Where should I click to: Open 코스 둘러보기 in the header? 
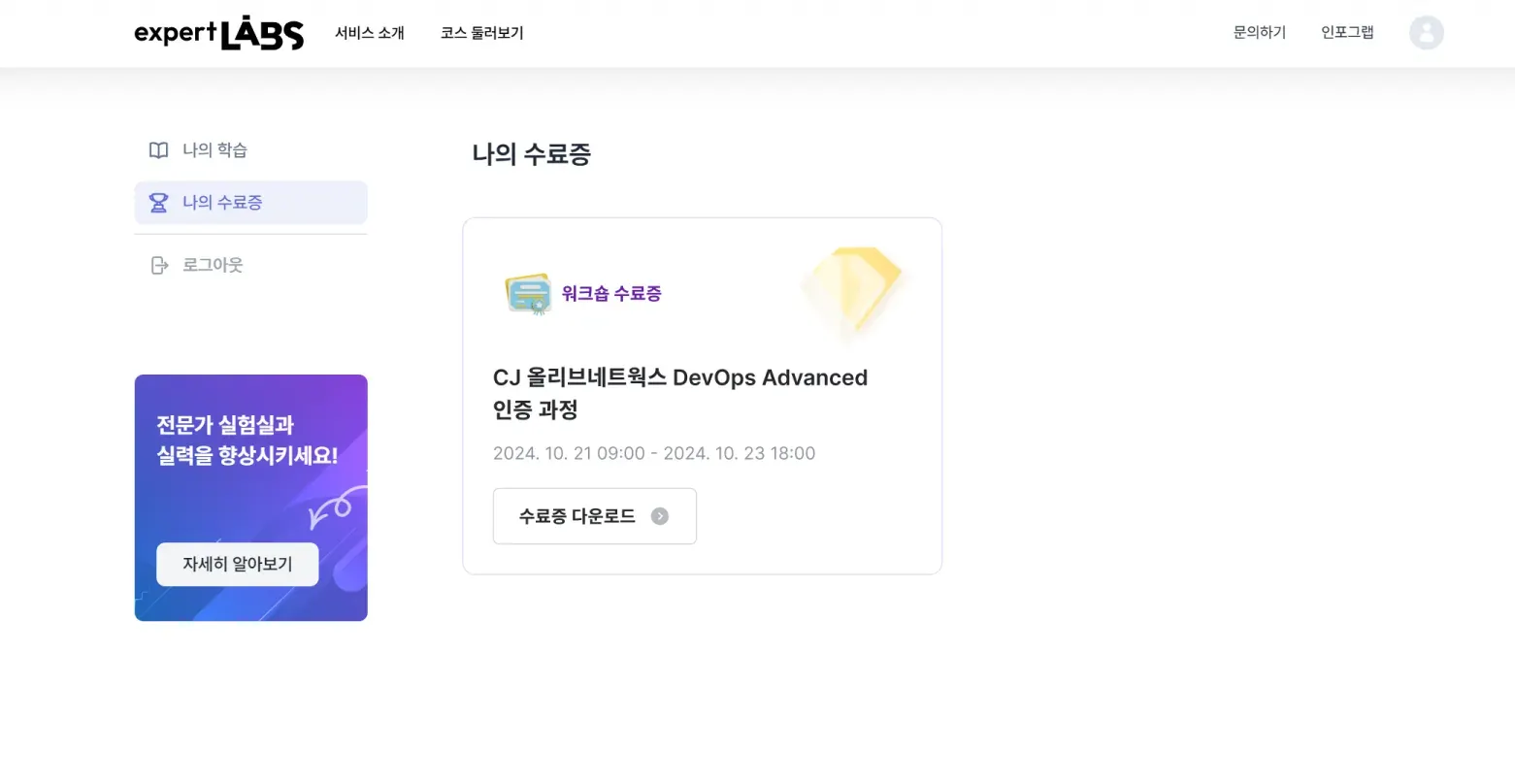tap(481, 33)
